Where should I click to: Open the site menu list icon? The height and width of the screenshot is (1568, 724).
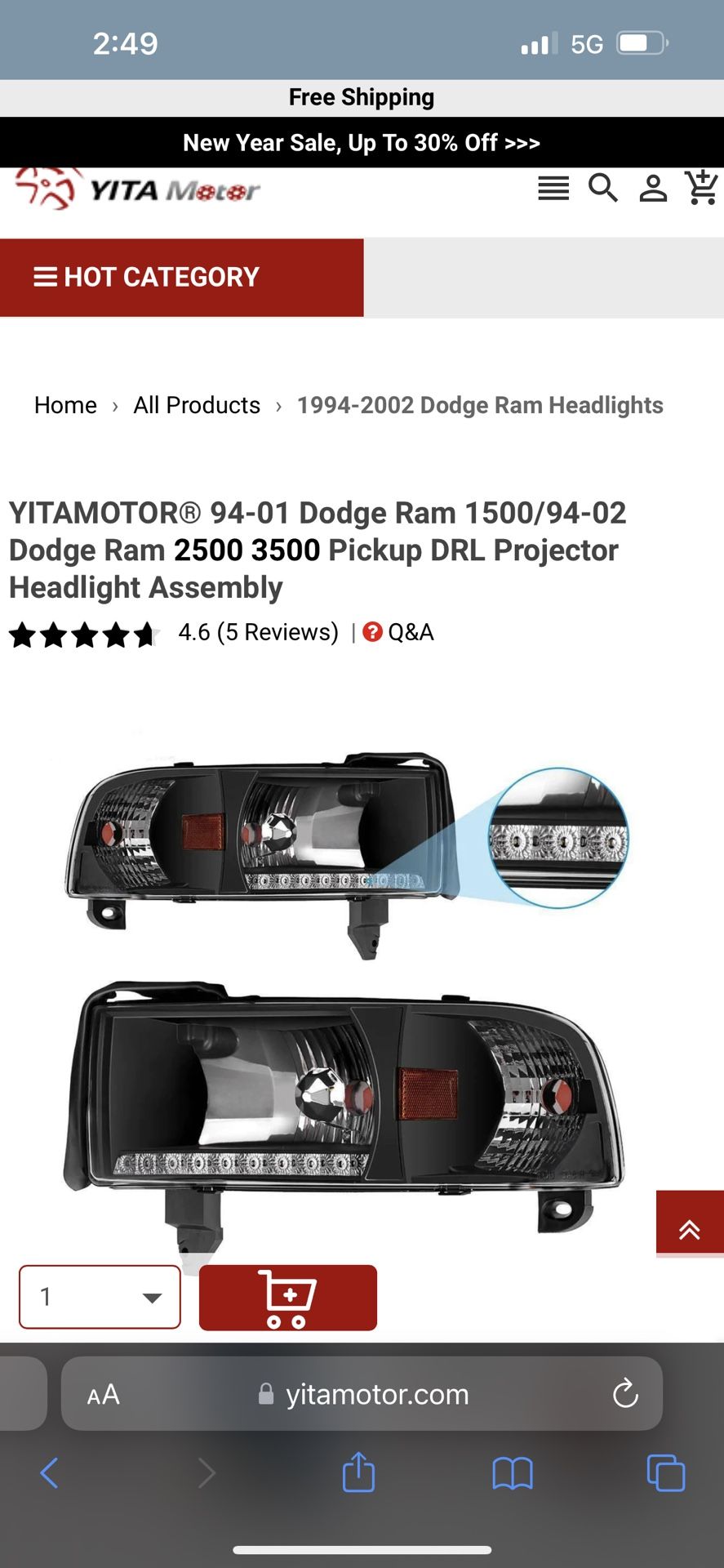tap(553, 189)
